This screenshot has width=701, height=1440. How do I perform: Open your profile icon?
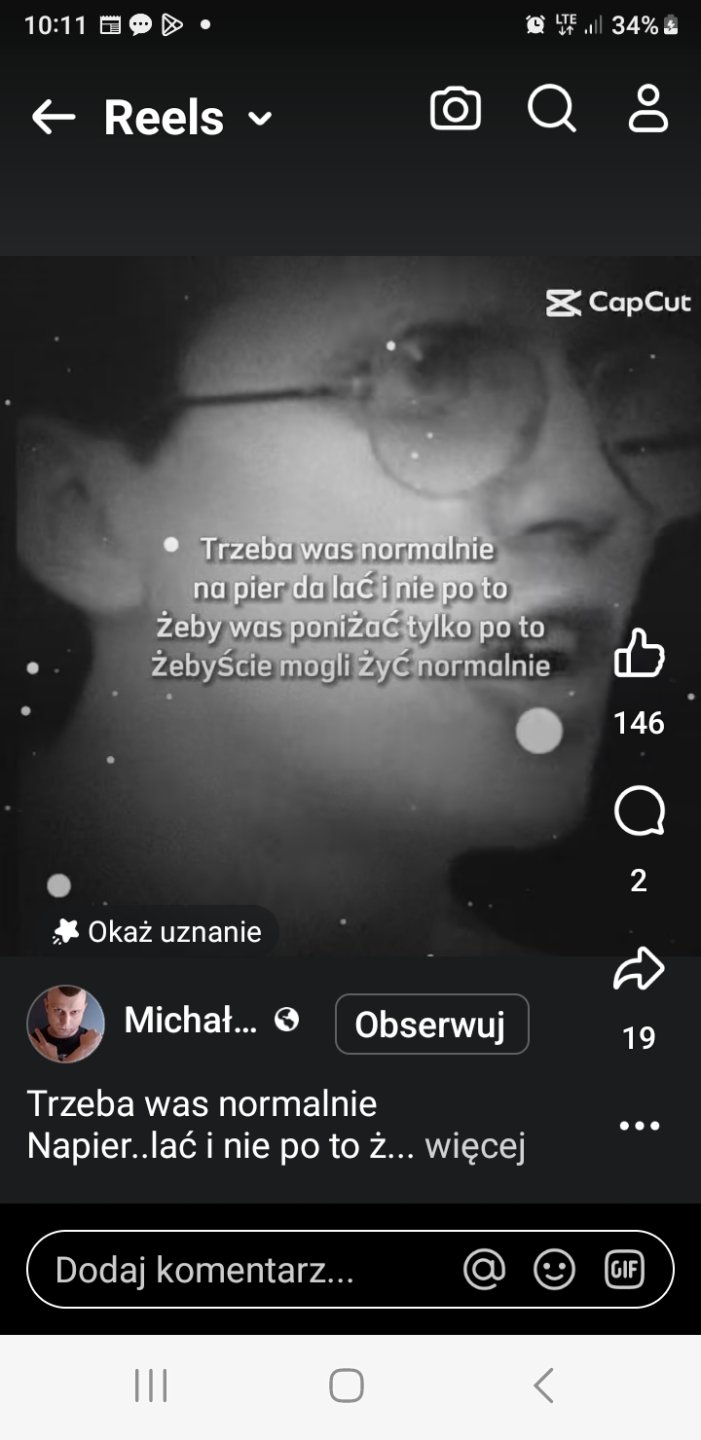pyautogui.click(x=648, y=109)
